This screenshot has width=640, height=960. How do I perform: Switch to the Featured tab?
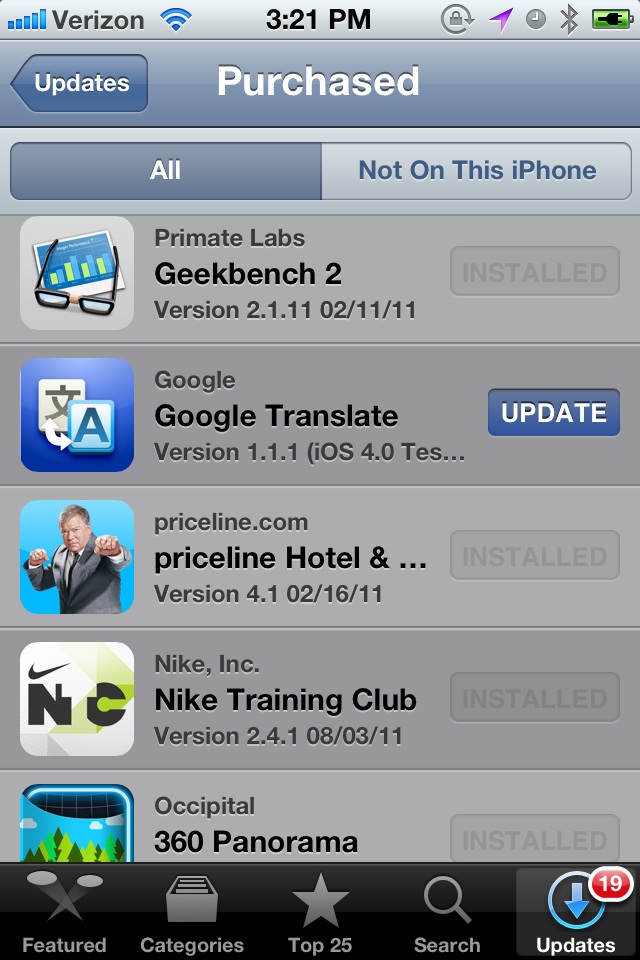(64, 914)
